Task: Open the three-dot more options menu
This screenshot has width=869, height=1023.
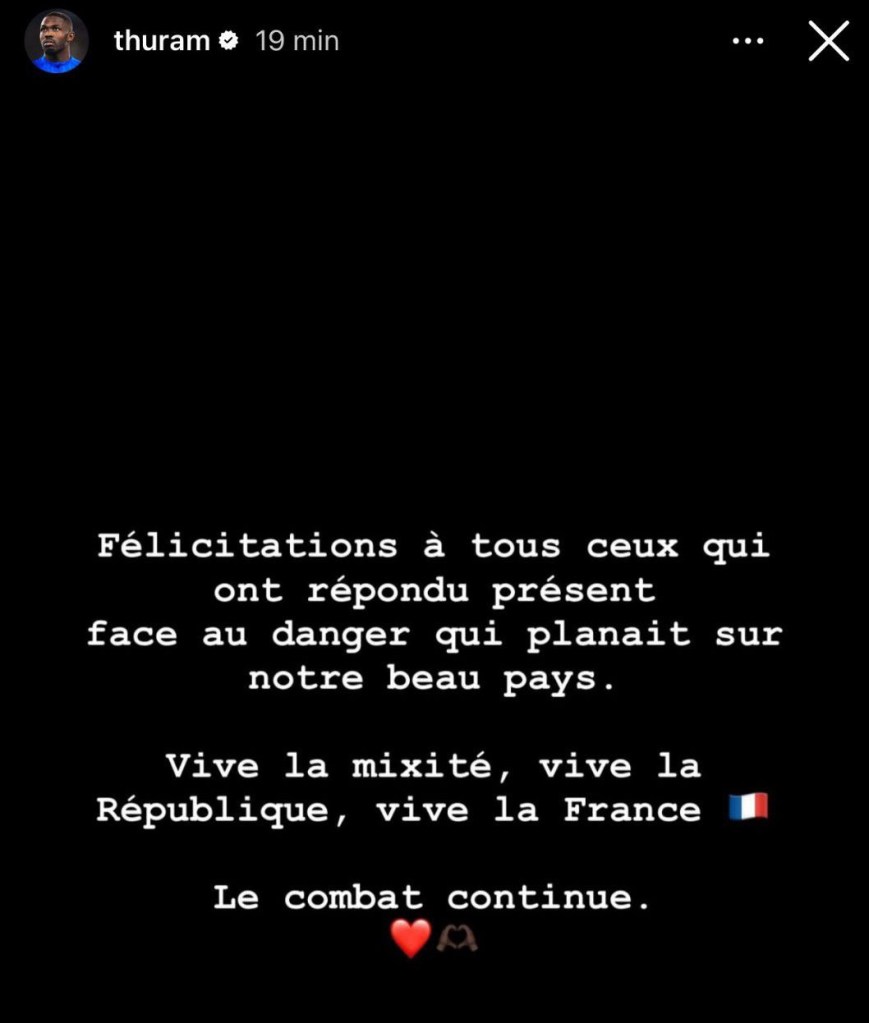Action: point(748,41)
